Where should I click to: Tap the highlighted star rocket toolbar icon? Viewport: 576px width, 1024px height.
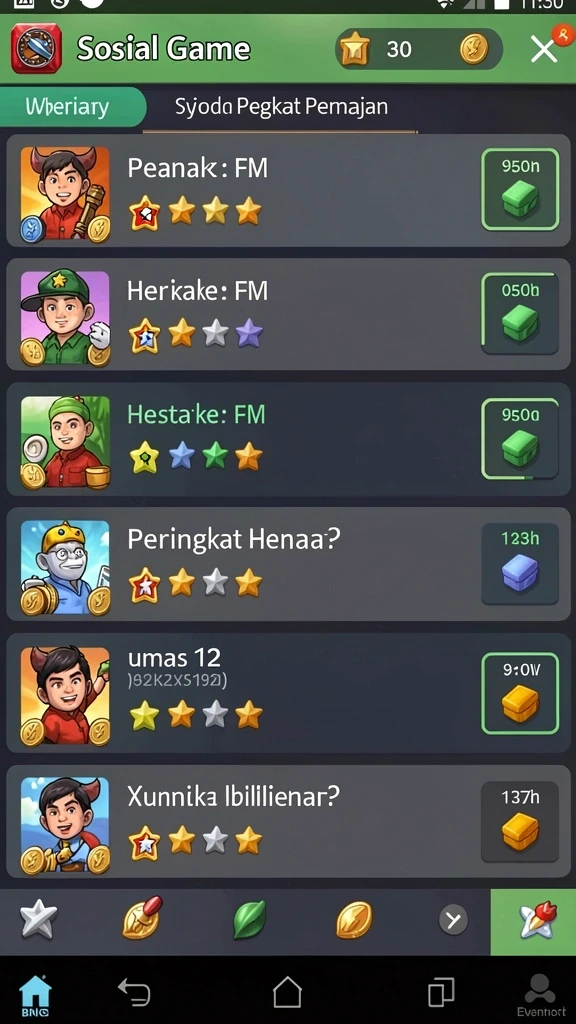[533, 921]
